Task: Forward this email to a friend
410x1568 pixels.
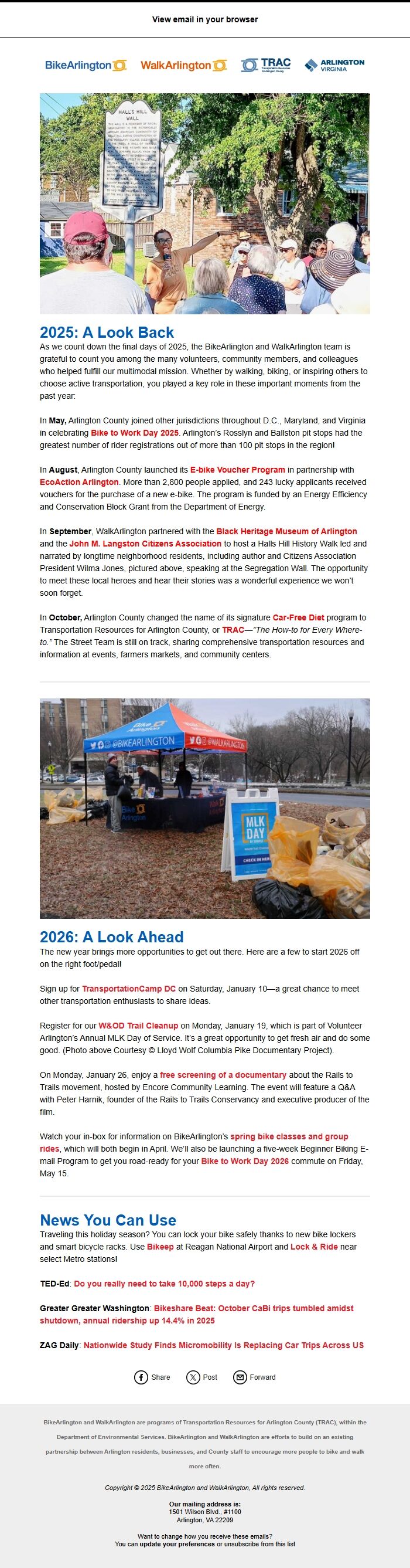Action: tap(254, 1377)
